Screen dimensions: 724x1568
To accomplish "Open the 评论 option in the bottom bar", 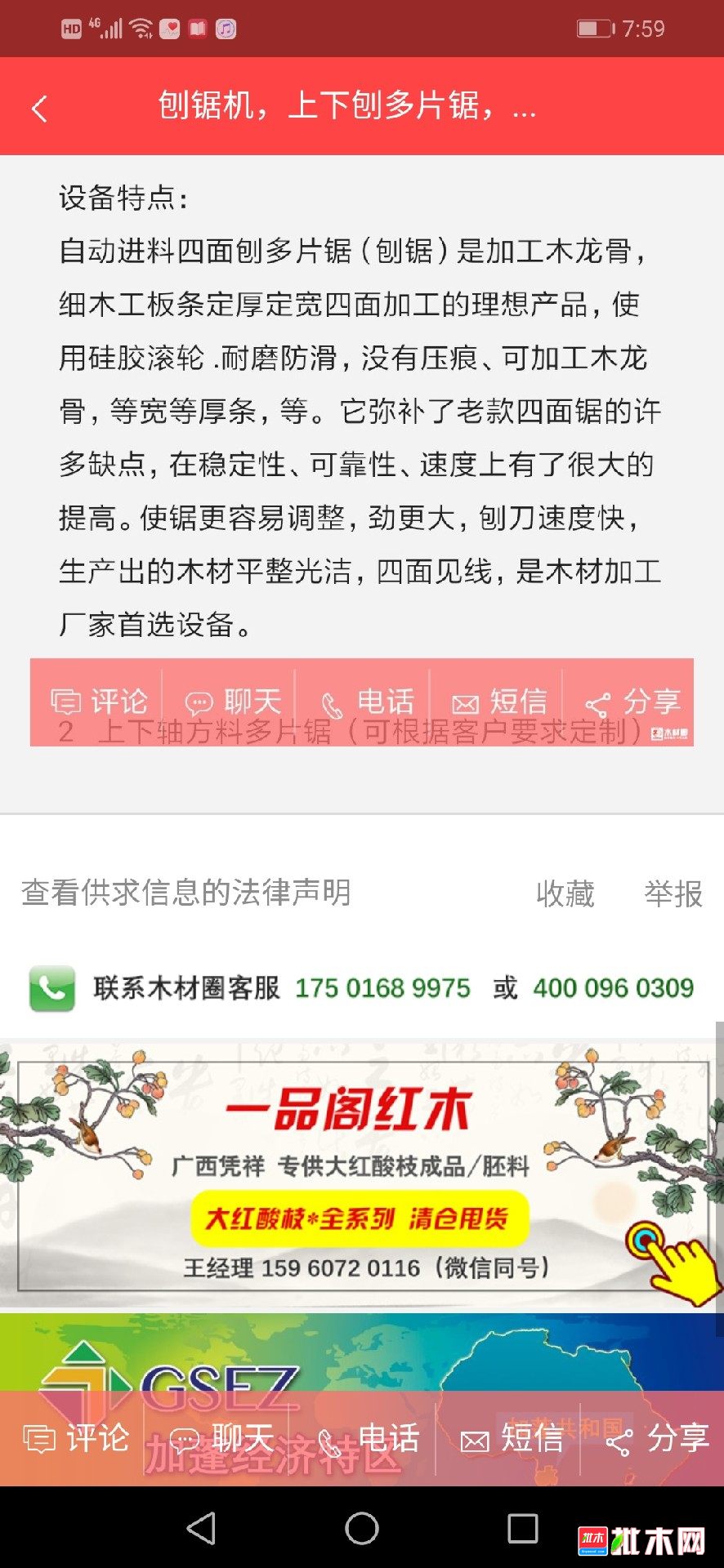I will click(77, 1438).
